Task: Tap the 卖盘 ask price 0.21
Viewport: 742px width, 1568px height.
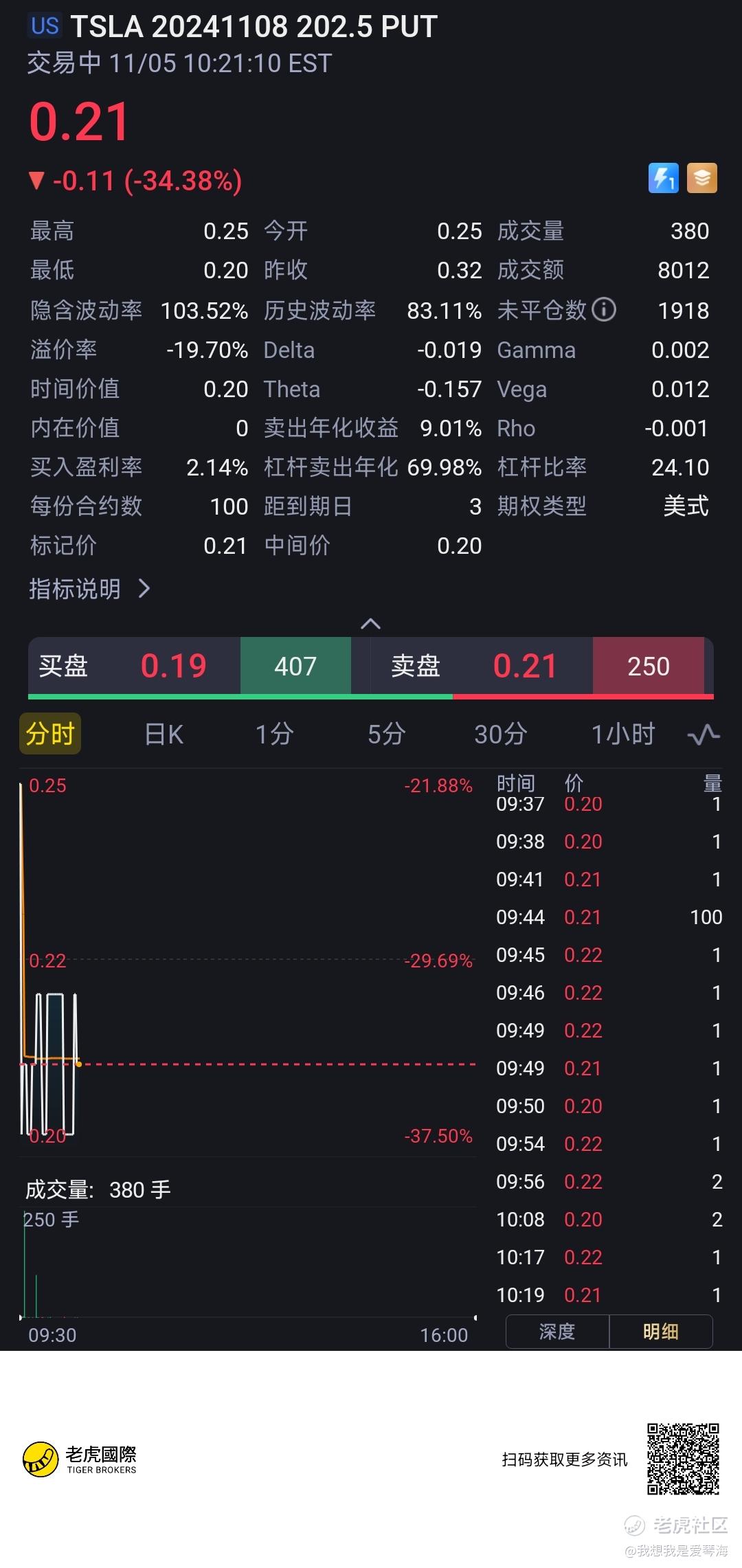Action: coord(525,666)
